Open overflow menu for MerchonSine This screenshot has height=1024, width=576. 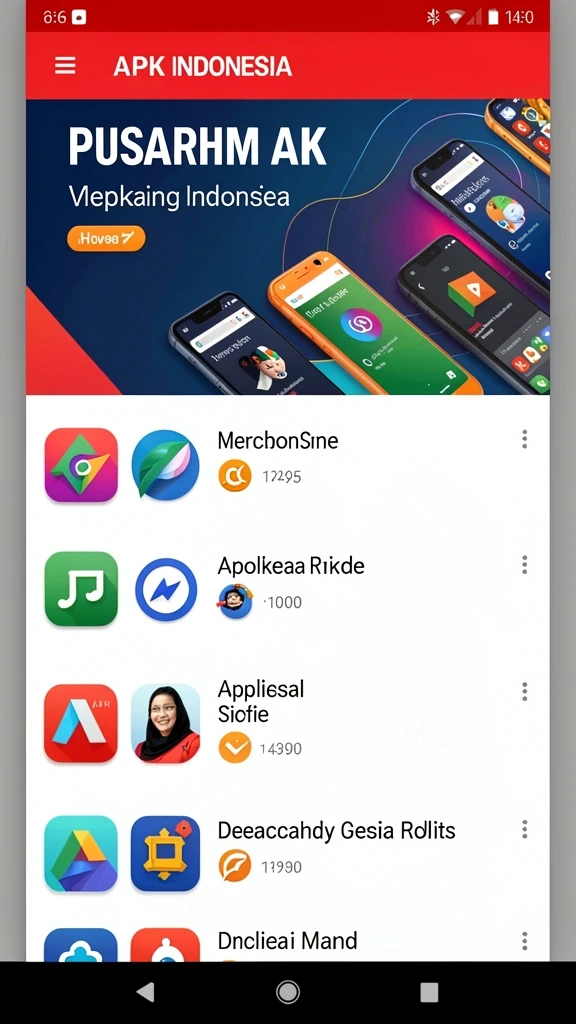click(x=524, y=440)
